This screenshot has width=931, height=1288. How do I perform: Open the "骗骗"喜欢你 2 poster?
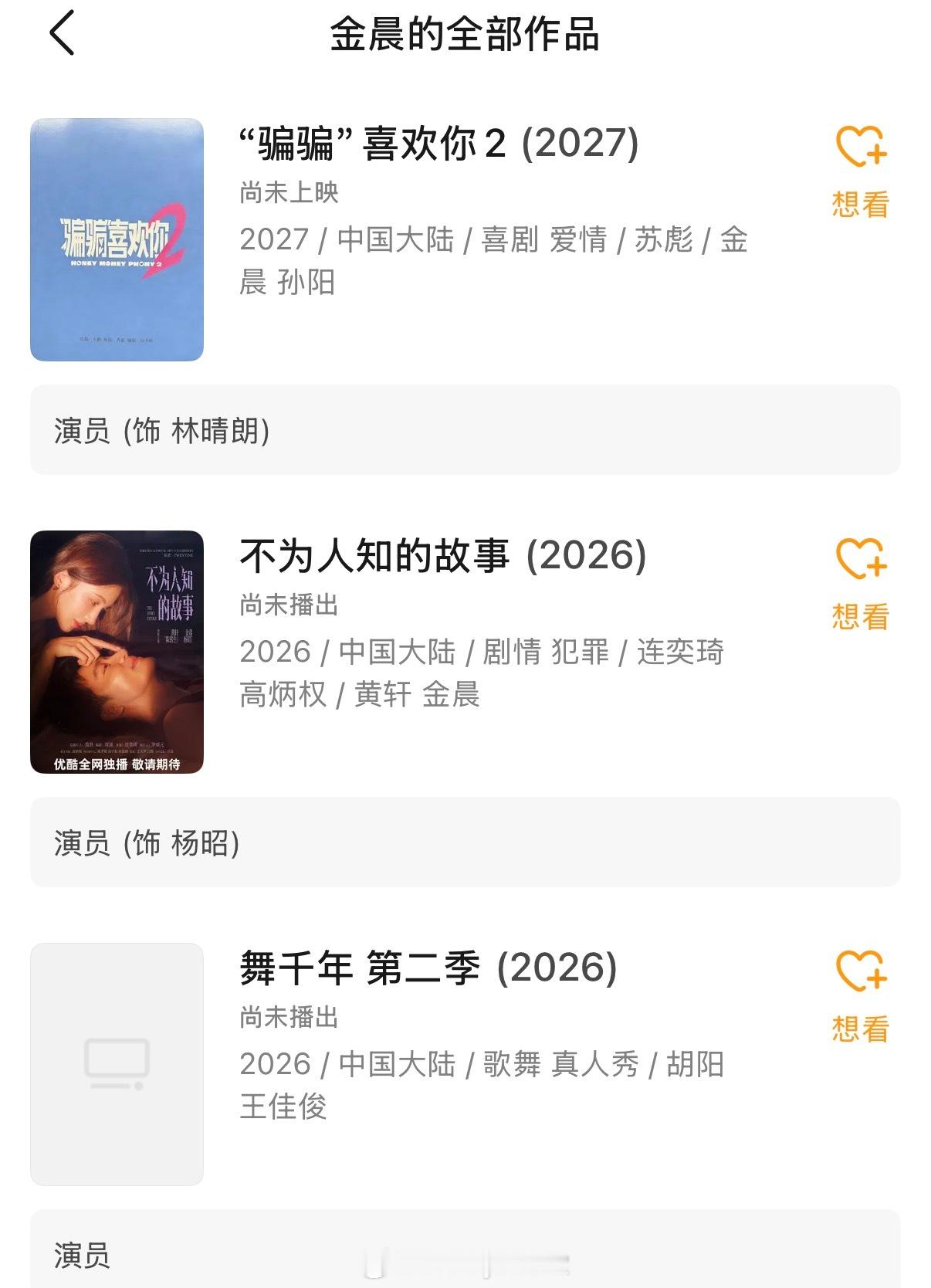(x=117, y=239)
